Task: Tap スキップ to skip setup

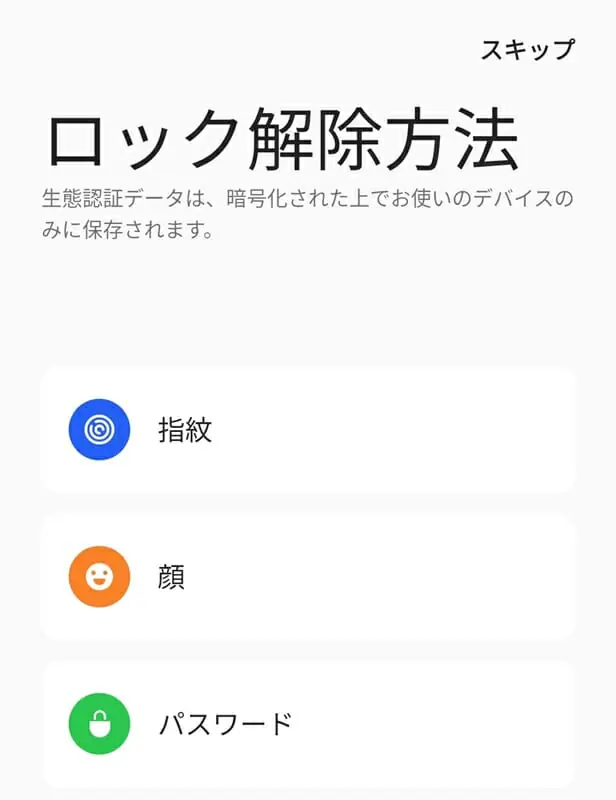Action: click(x=528, y=49)
